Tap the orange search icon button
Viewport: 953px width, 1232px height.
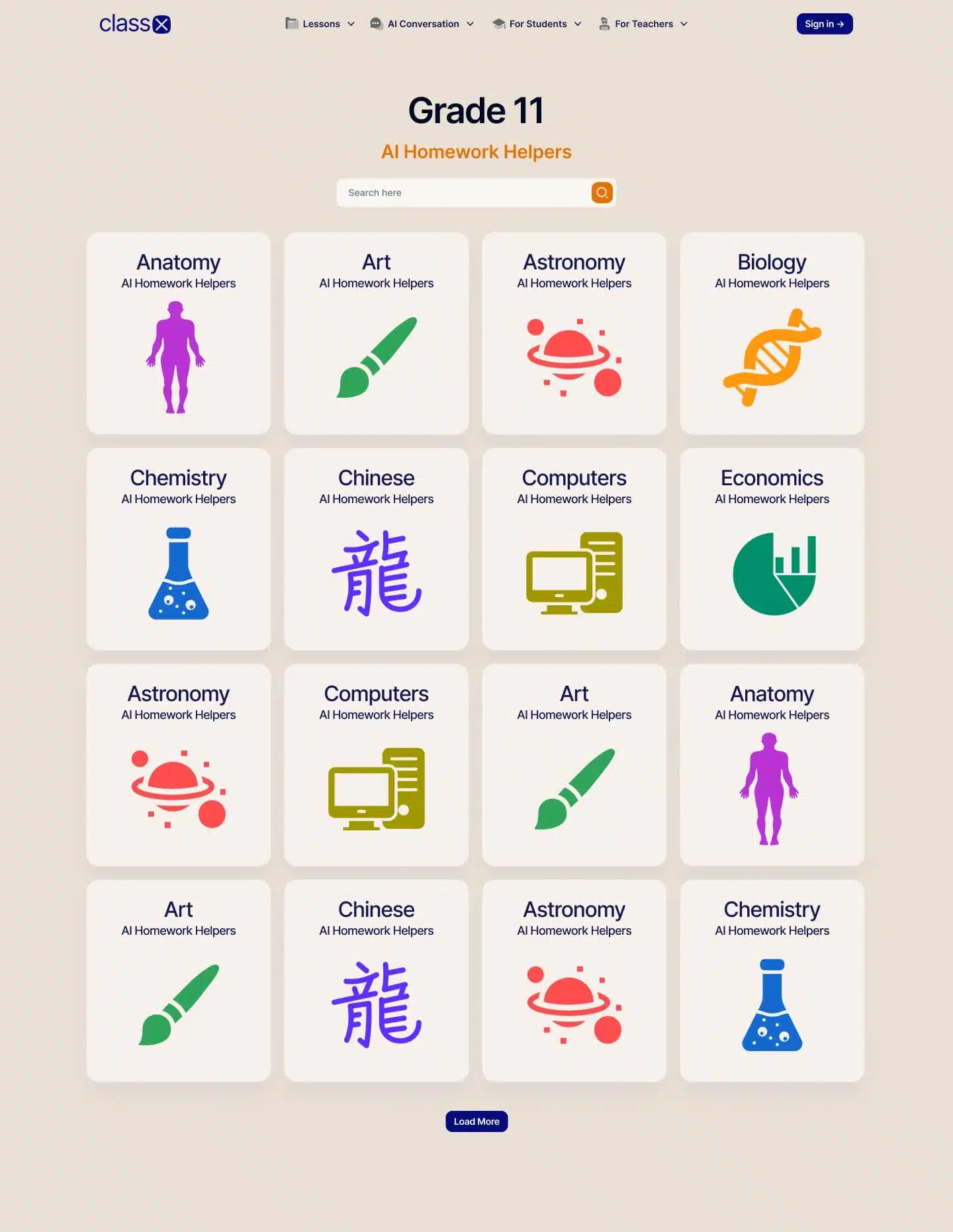point(602,193)
